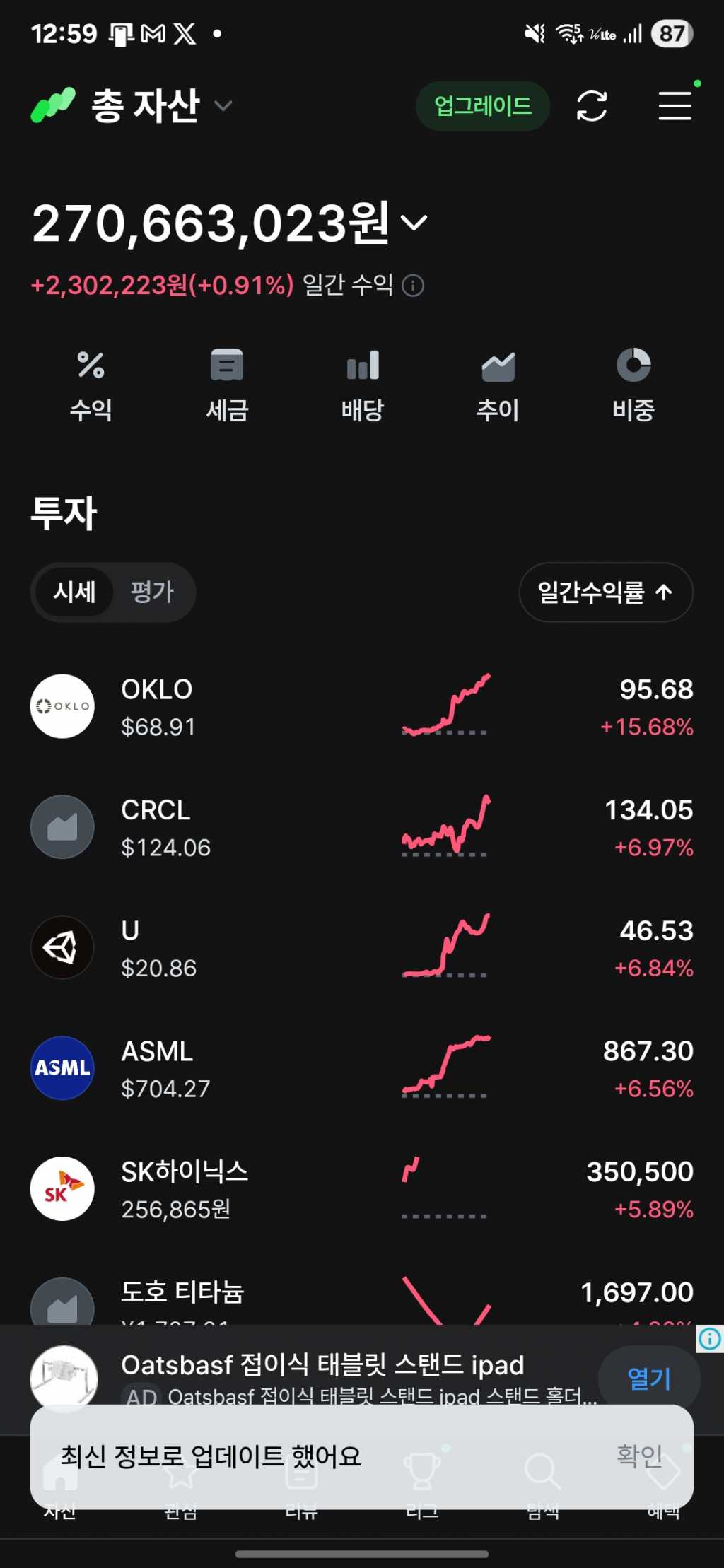Viewport: 724px width, 1568px height.
Task: View the 배당 dividends section
Action: pyautogui.click(x=362, y=385)
